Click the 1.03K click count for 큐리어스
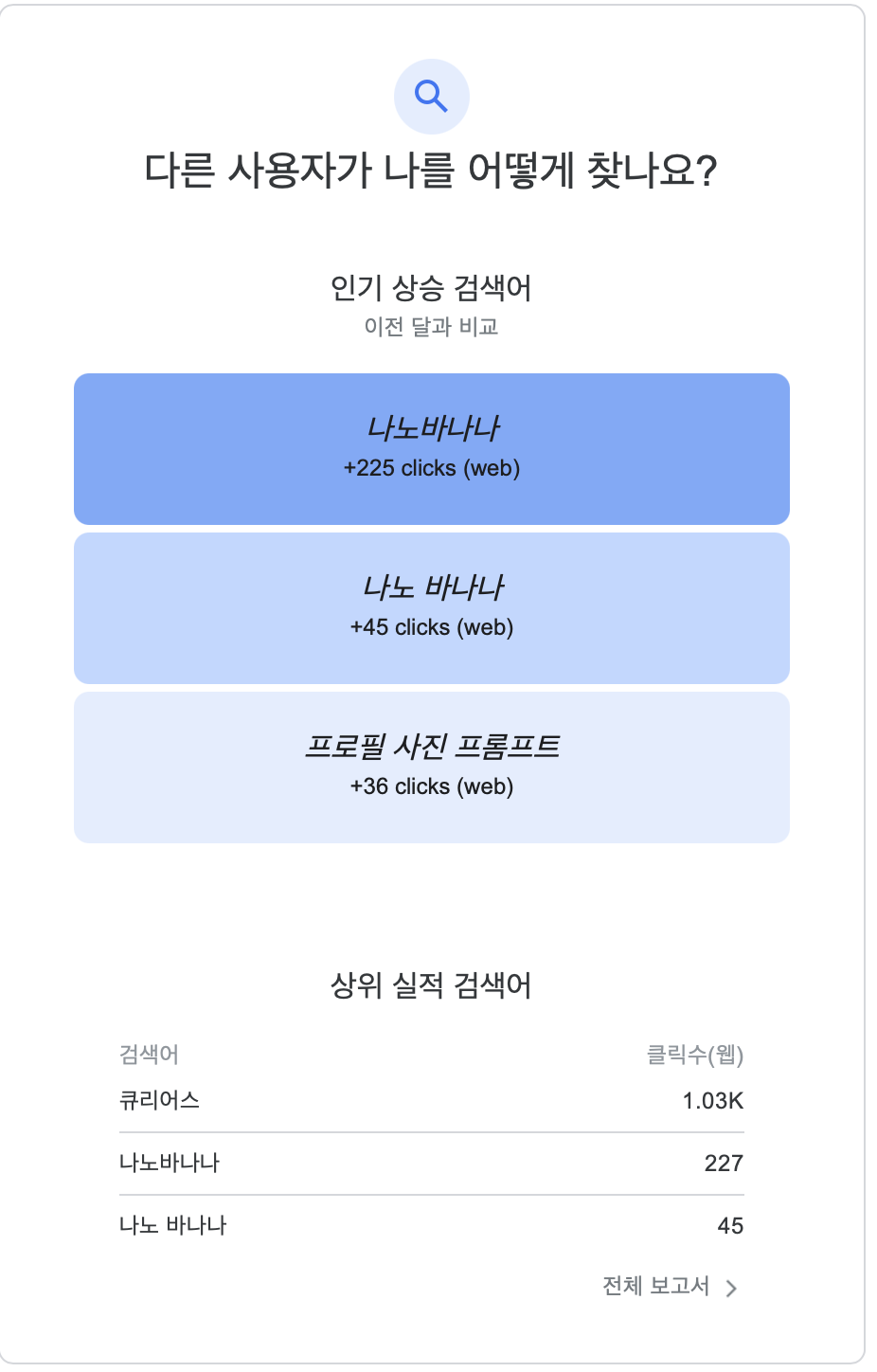This screenshot has height=1372, width=877. click(x=713, y=1100)
